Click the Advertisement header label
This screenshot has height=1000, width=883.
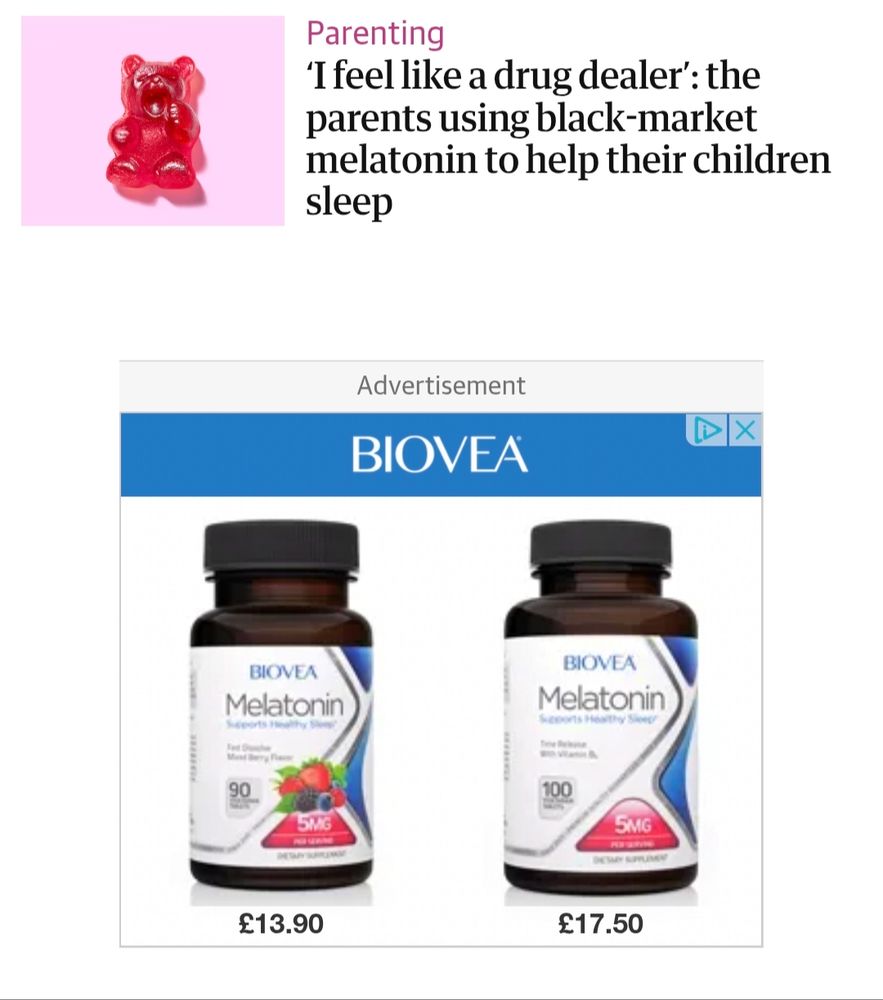[x=441, y=385]
